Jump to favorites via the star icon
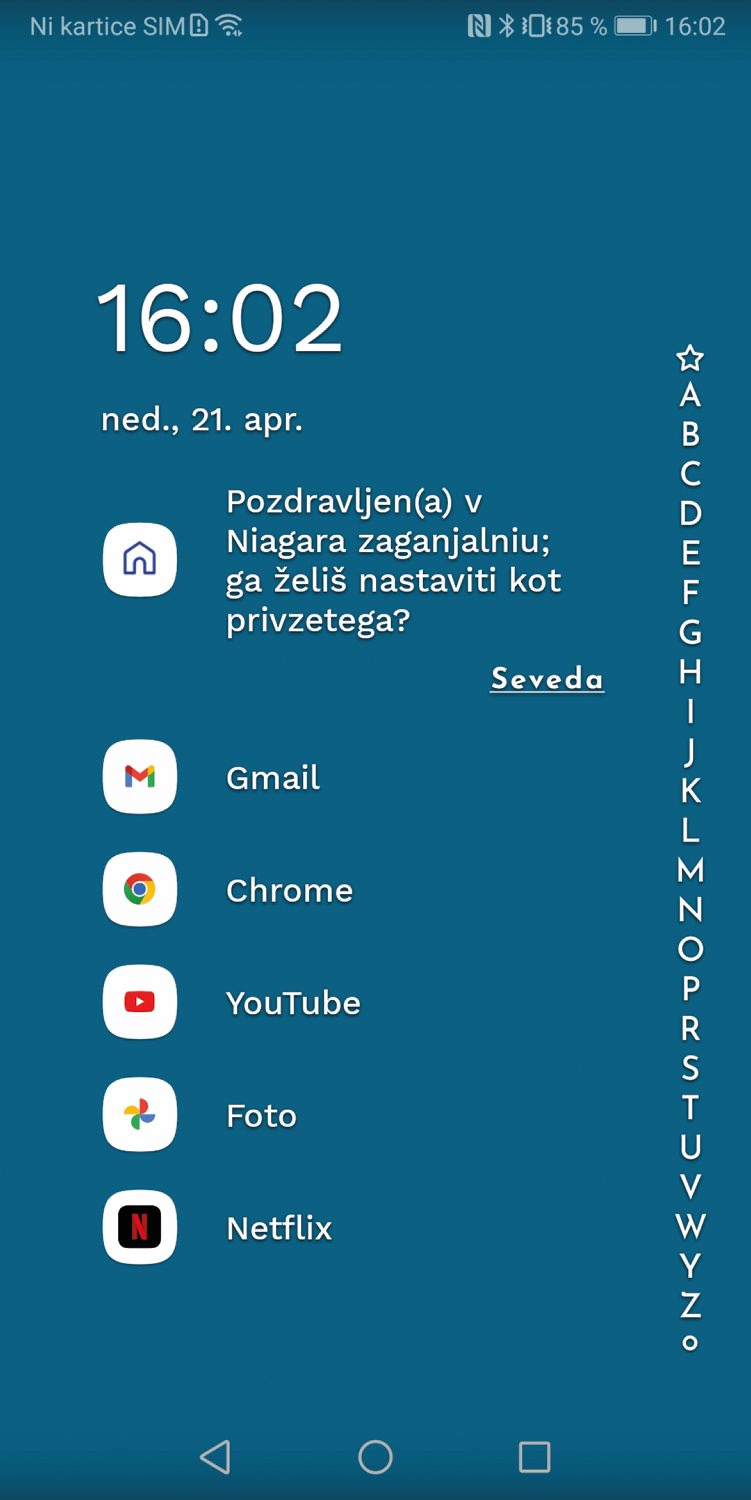Screen dimensions: 751x1500 coord(690,358)
